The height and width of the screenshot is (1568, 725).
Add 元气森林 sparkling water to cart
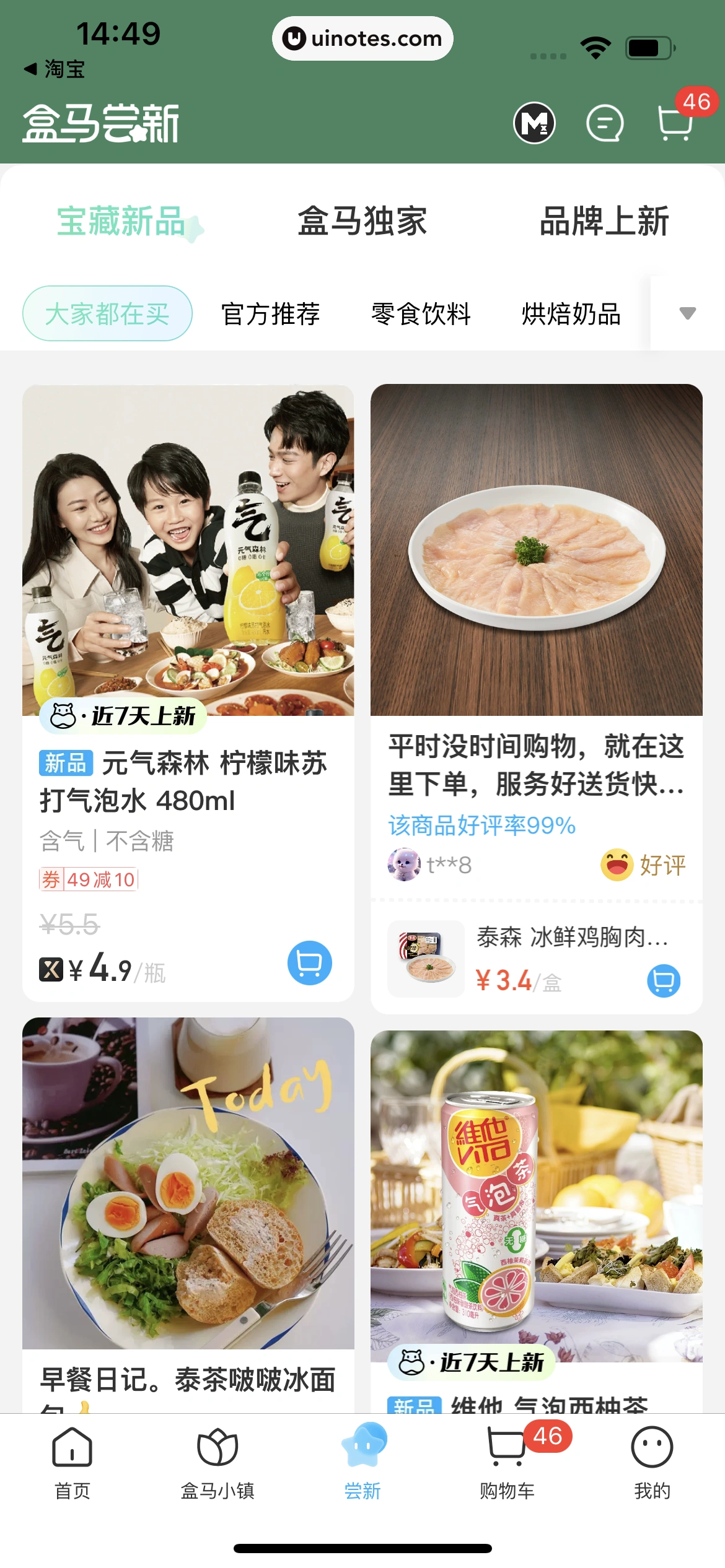pyautogui.click(x=309, y=963)
